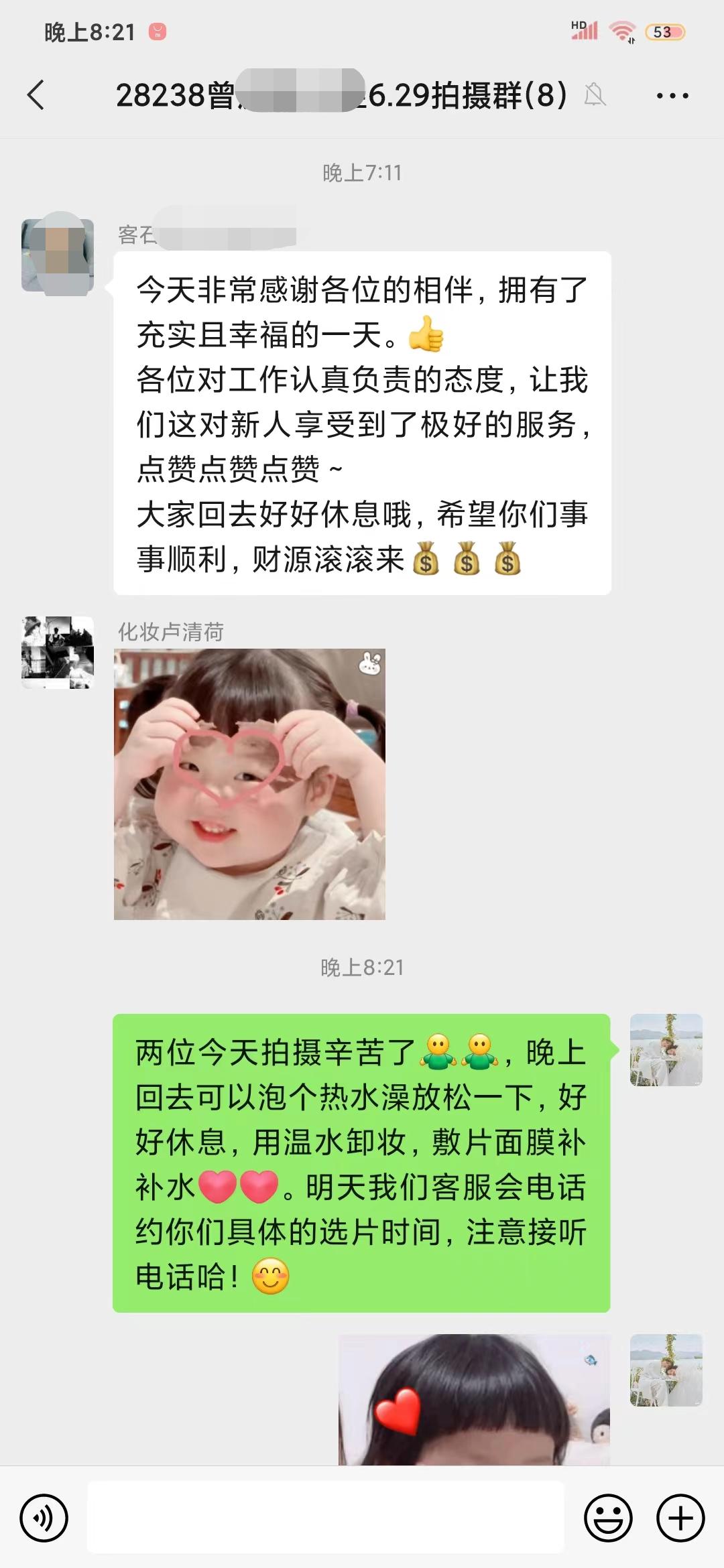Tap the message text input field
The height and width of the screenshot is (1568, 724).
pos(326,1517)
